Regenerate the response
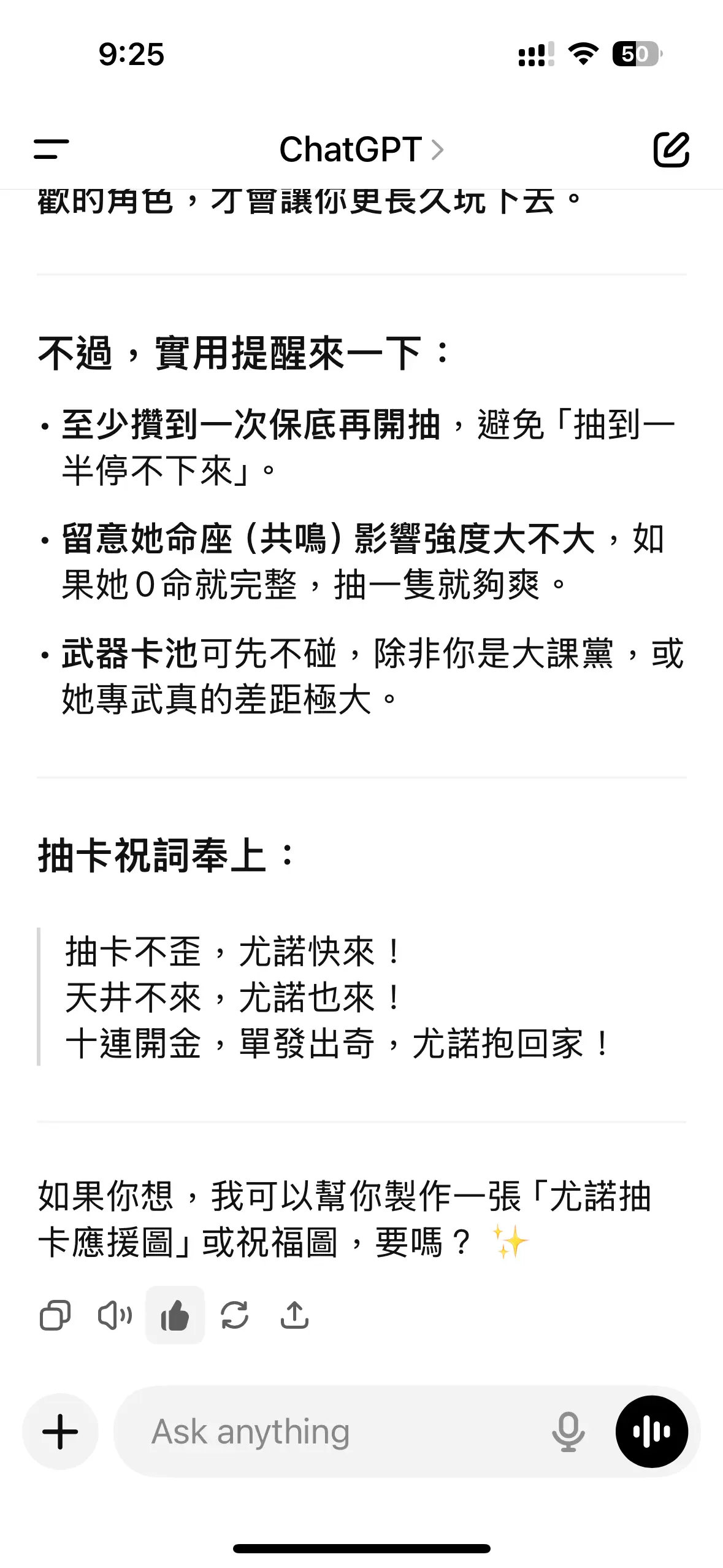 (234, 1315)
